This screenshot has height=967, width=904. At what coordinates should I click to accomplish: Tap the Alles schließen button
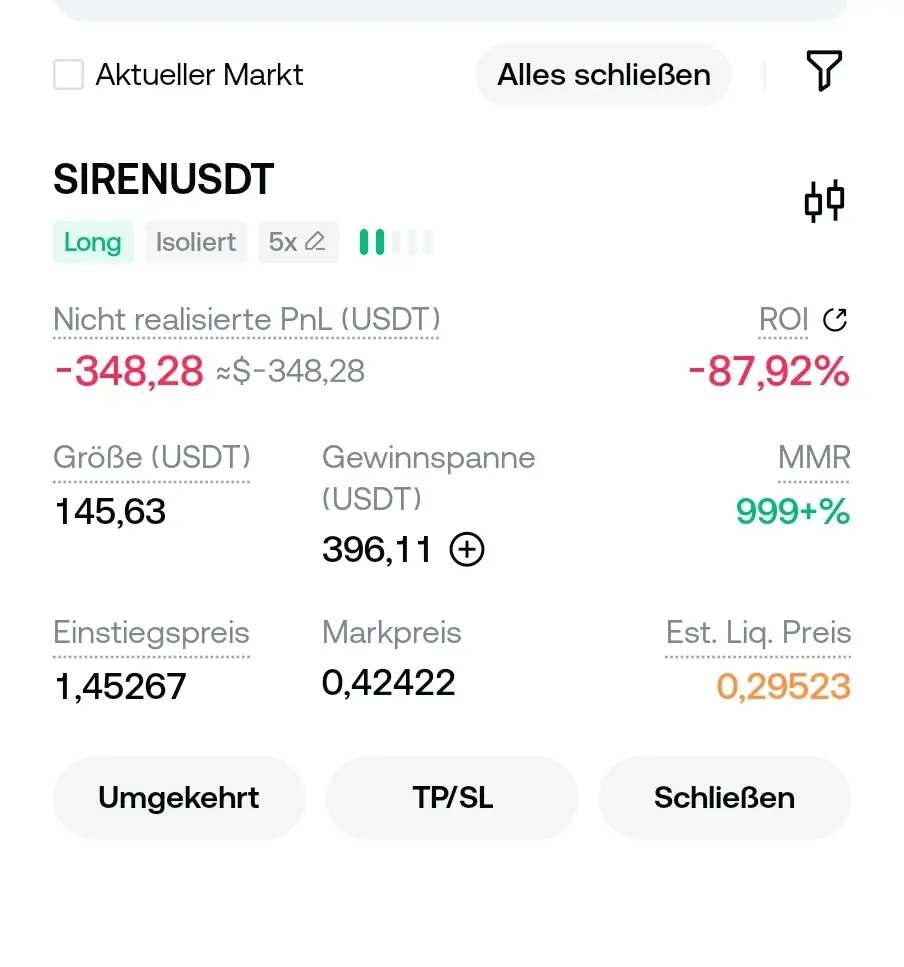(603, 75)
